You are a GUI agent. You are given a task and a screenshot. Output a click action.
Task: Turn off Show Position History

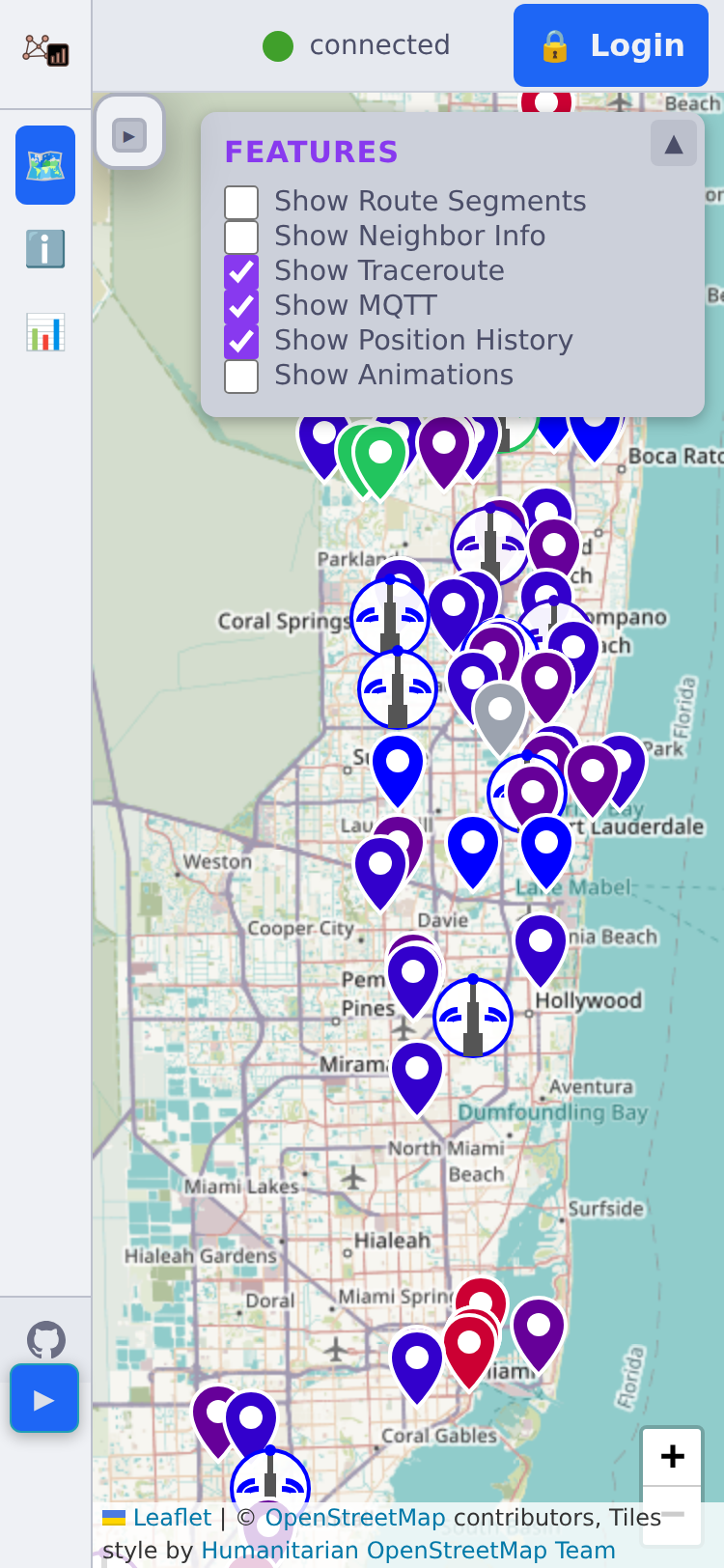click(241, 341)
